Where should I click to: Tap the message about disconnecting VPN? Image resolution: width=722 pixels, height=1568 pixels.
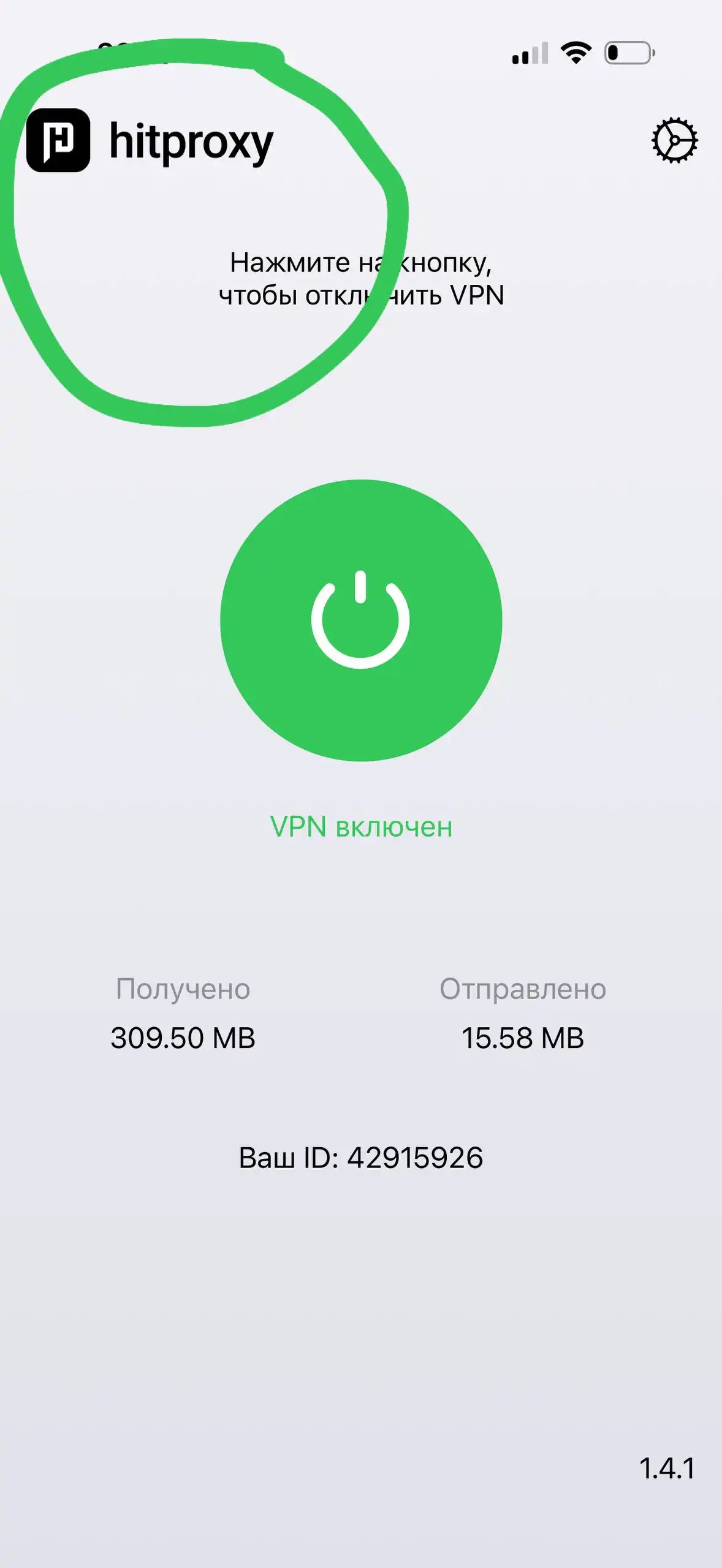coord(360,279)
